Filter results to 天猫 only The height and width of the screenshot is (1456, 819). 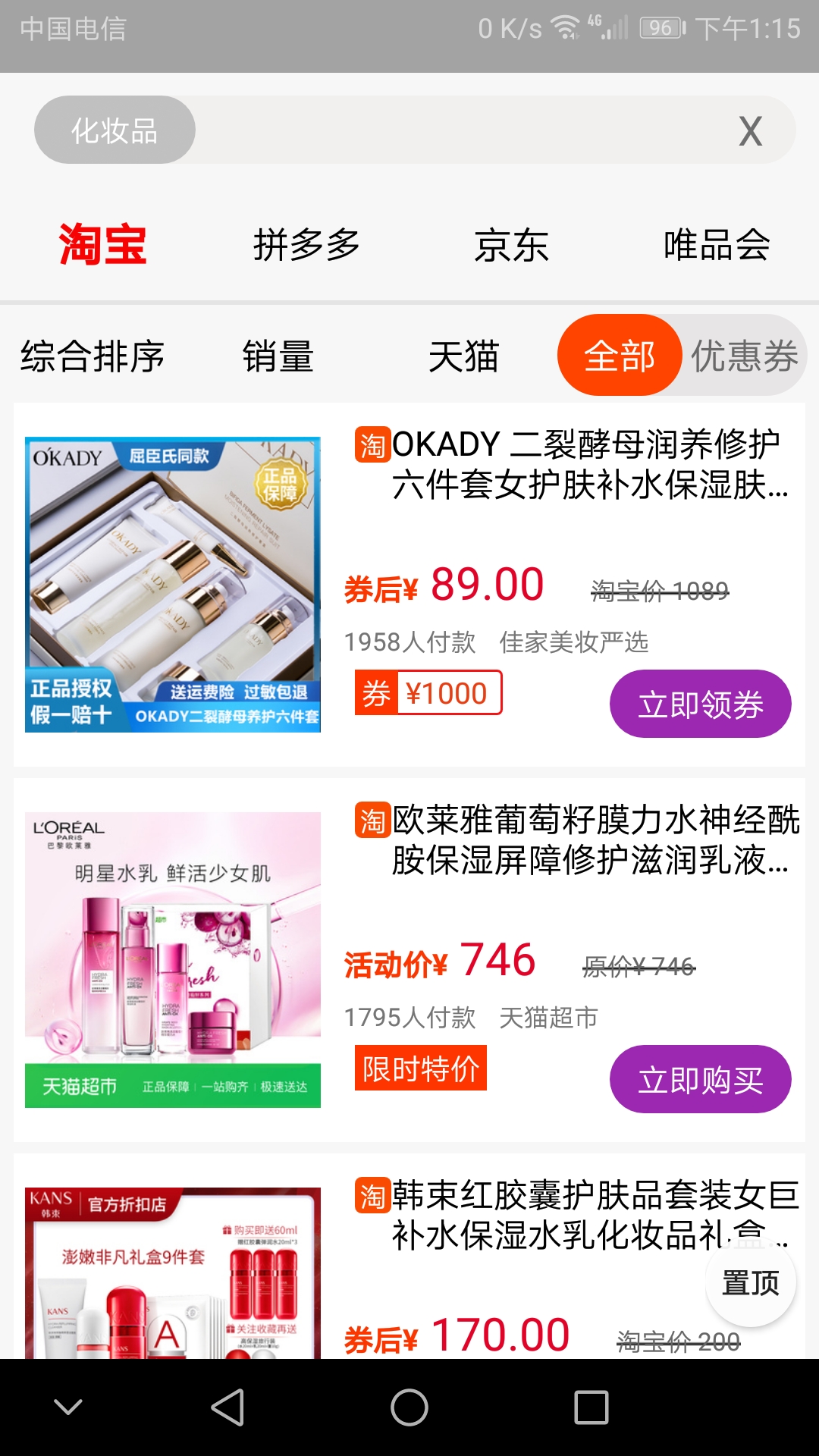(x=463, y=356)
